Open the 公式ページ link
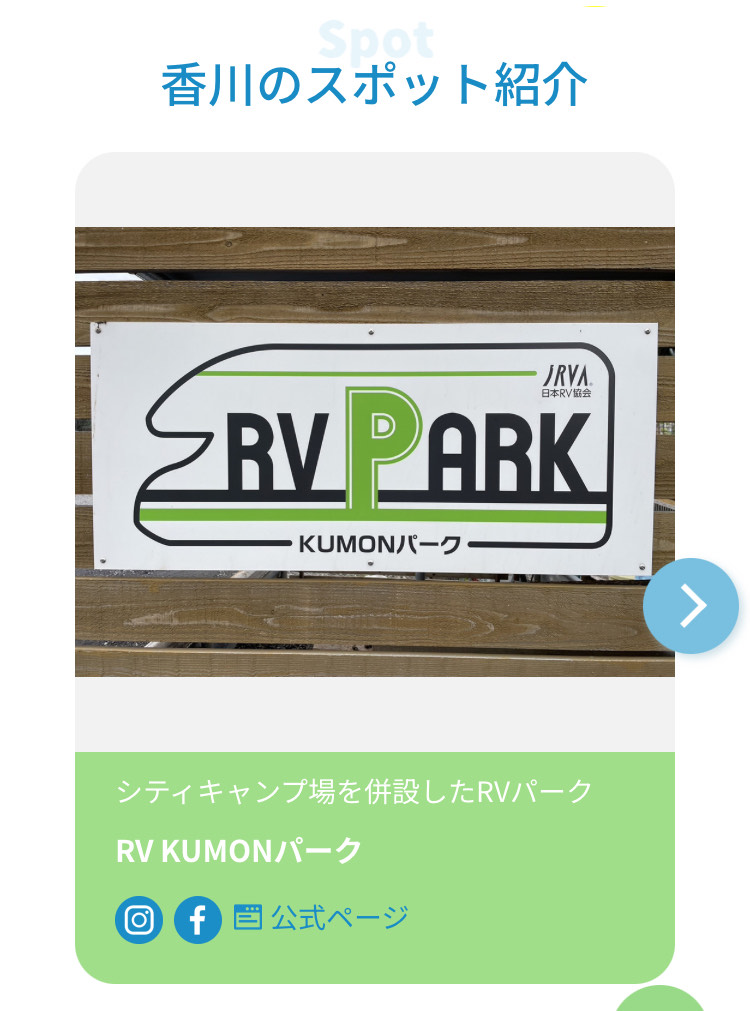Screen dimensions: 750x1011 pos(322,917)
